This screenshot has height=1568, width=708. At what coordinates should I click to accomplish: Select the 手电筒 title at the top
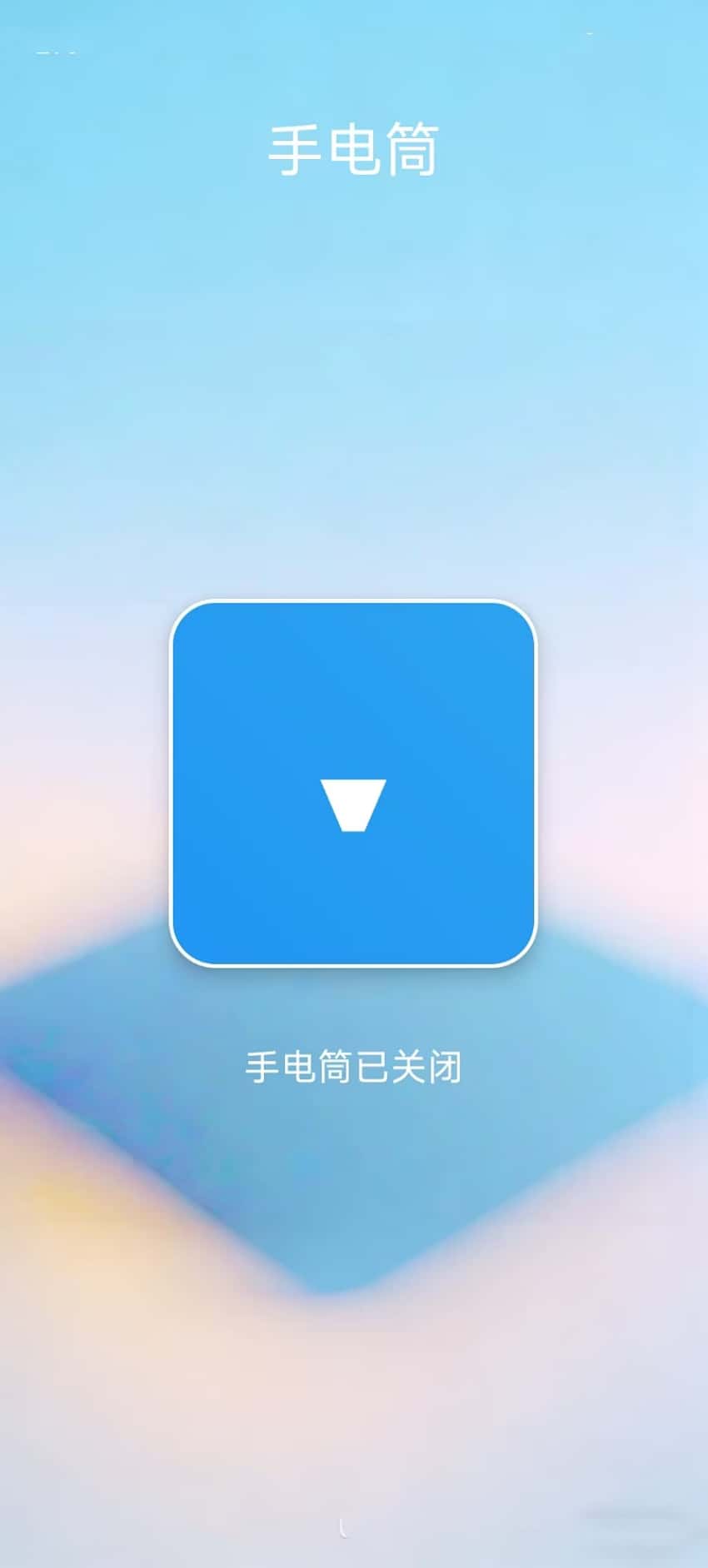(354, 148)
